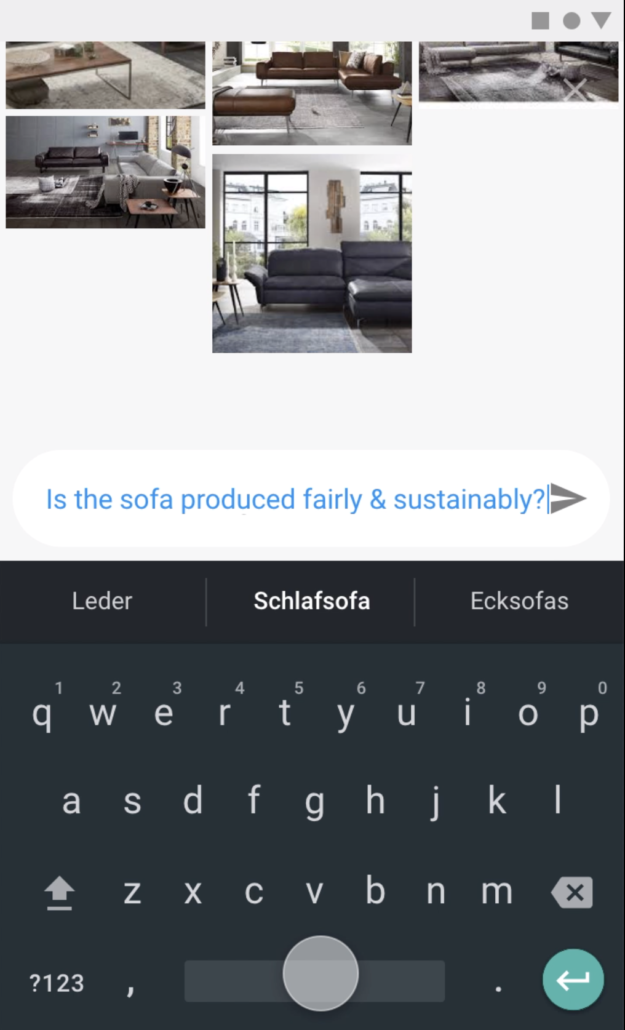The height and width of the screenshot is (1030, 625).
Task: Pick the Leder keyboard suggestion
Action: click(103, 601)
